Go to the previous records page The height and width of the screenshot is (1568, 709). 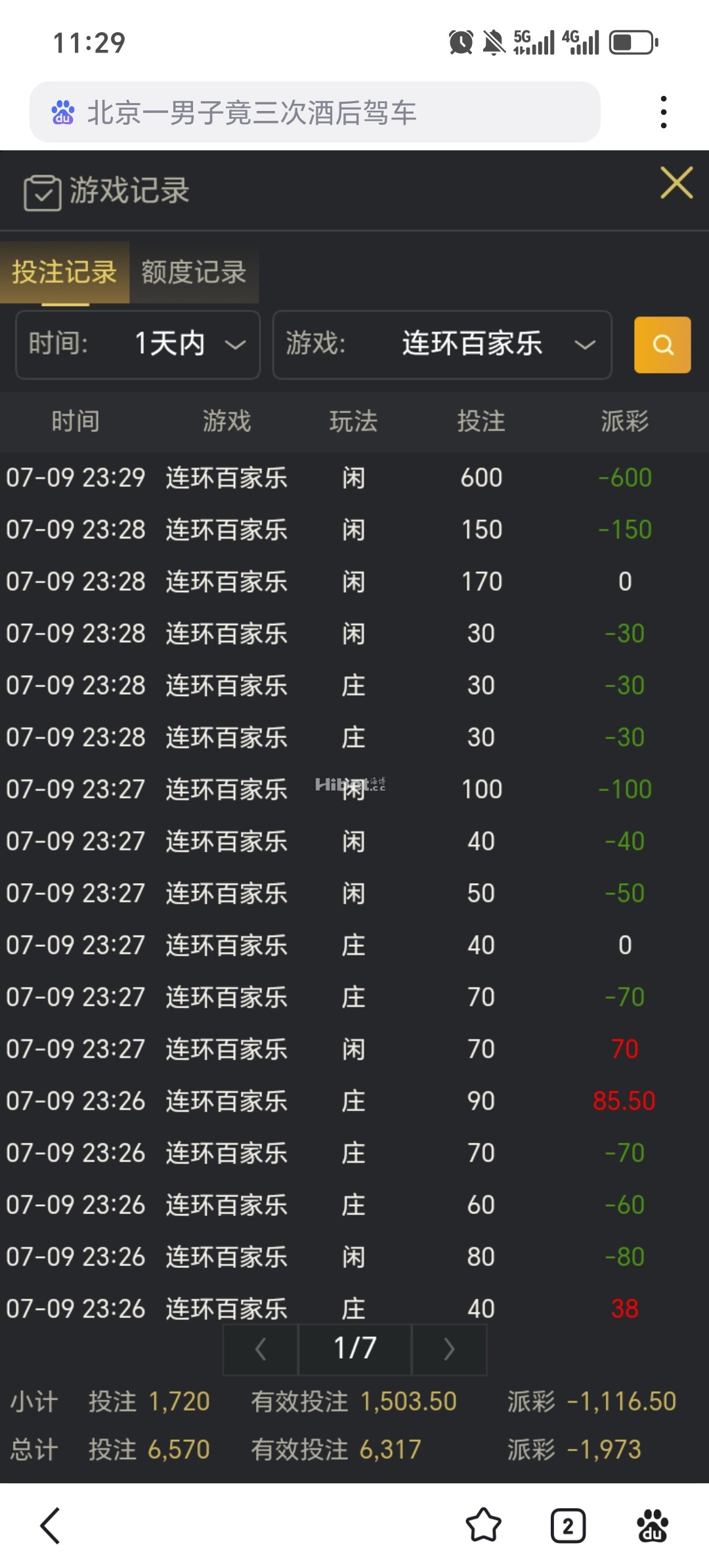pos(261,1349)
